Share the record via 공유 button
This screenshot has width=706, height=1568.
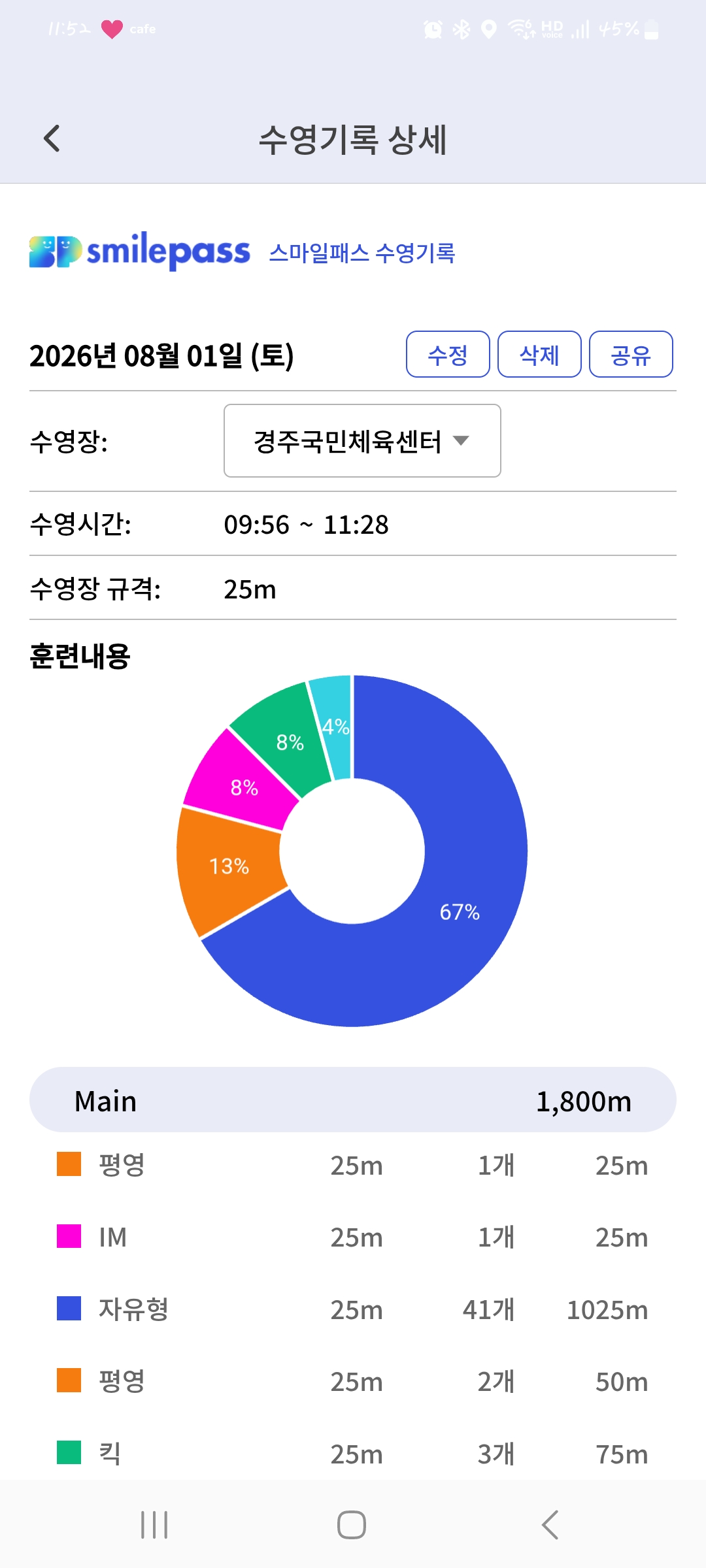(x=631, y=354)
